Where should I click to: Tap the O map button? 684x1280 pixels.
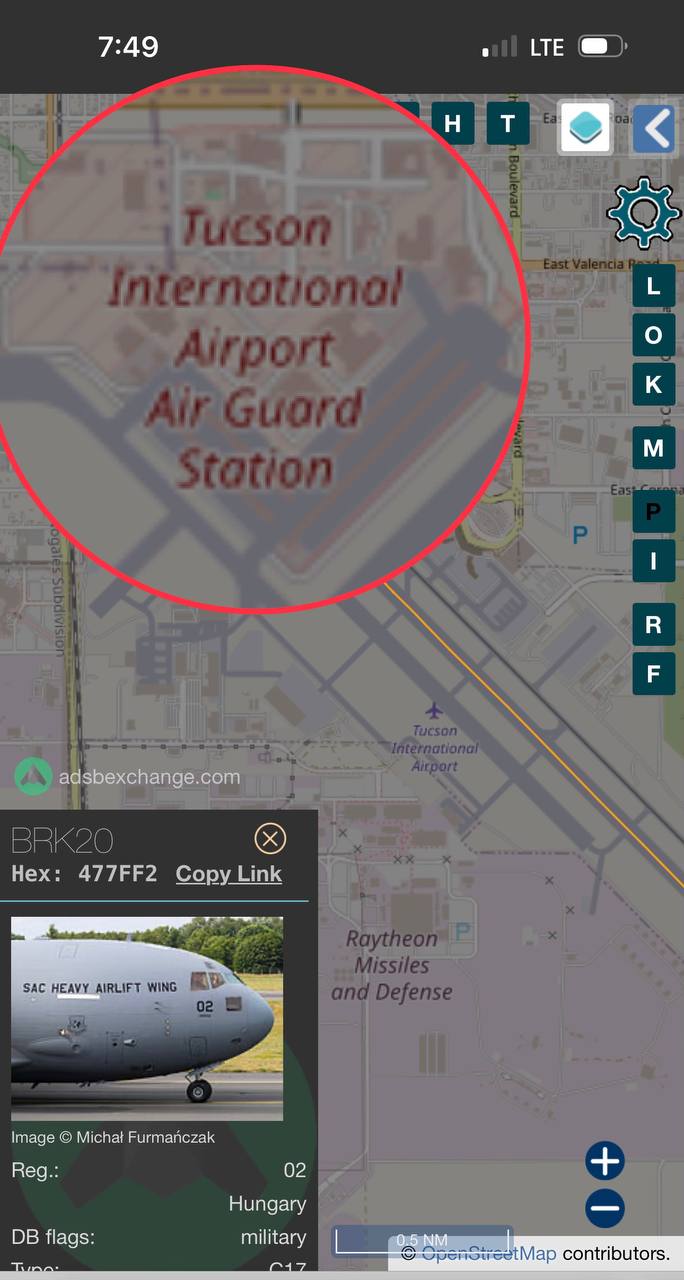pyautogui.click(x=653, y=335)
